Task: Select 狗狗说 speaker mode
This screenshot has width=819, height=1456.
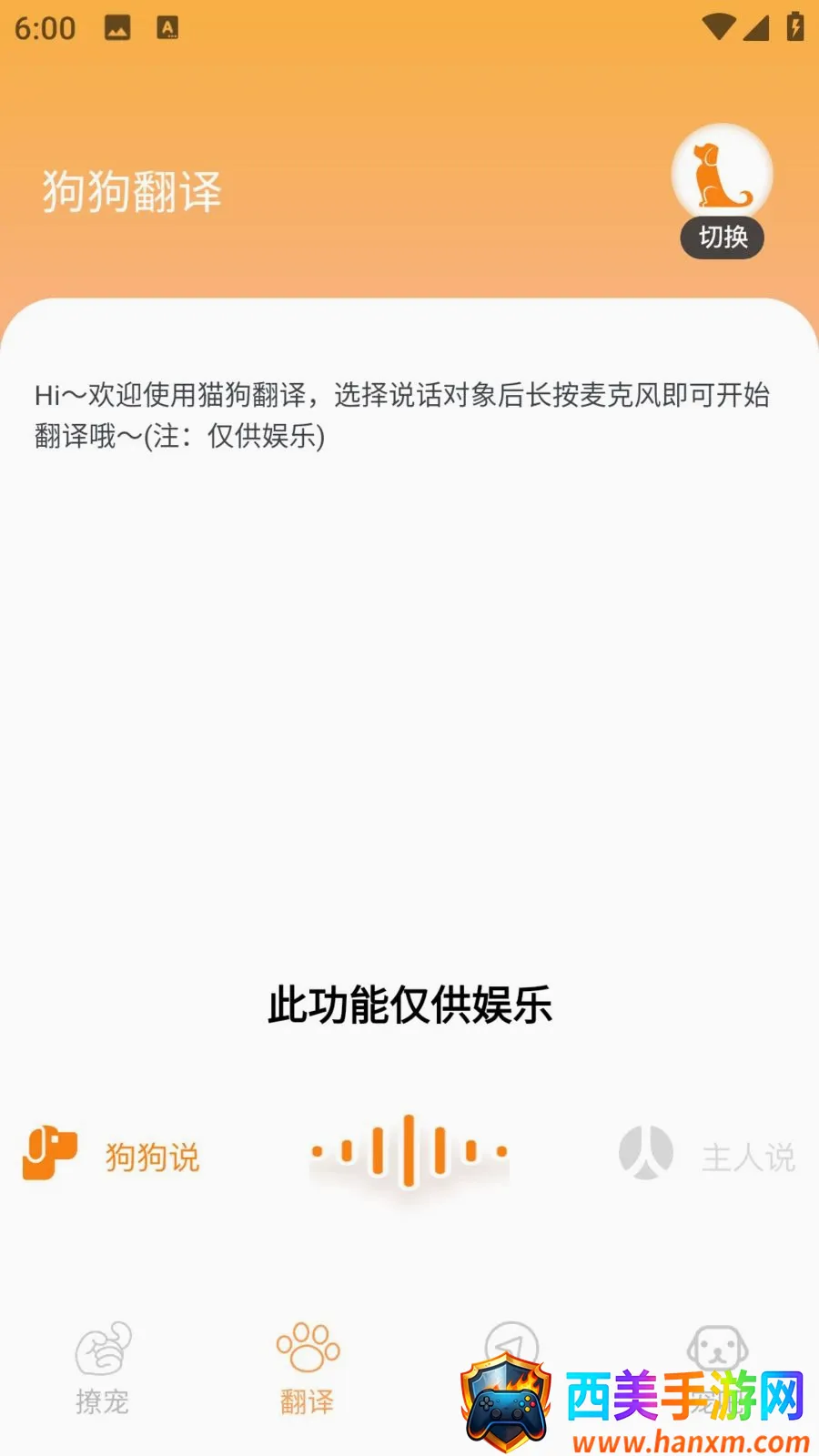Action: (111, 1154)
